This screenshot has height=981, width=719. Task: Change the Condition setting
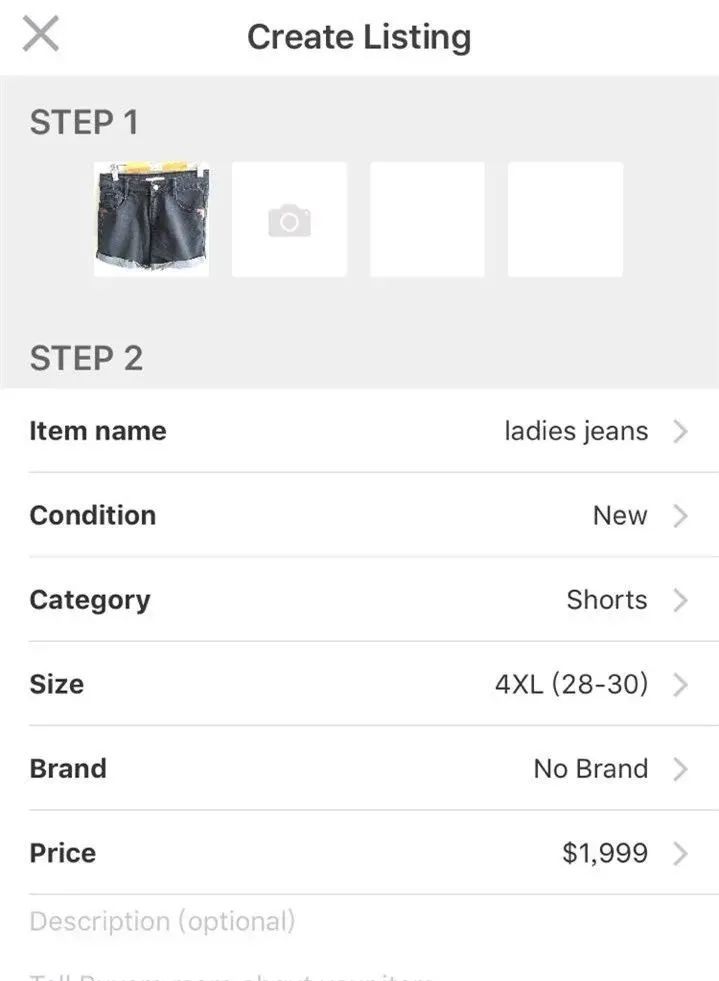[x=360, y=515]
